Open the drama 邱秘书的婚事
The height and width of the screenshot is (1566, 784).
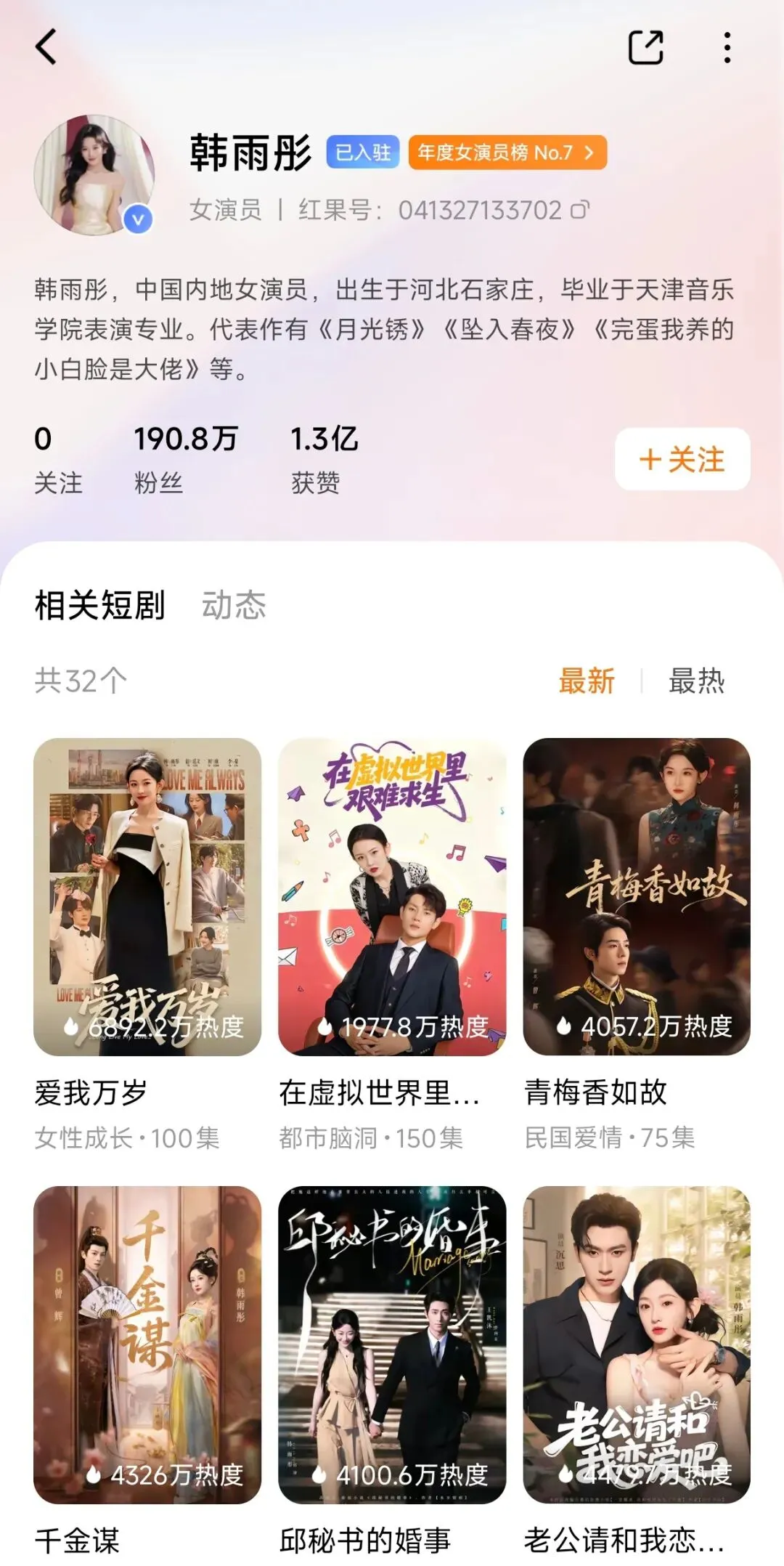392,1344
